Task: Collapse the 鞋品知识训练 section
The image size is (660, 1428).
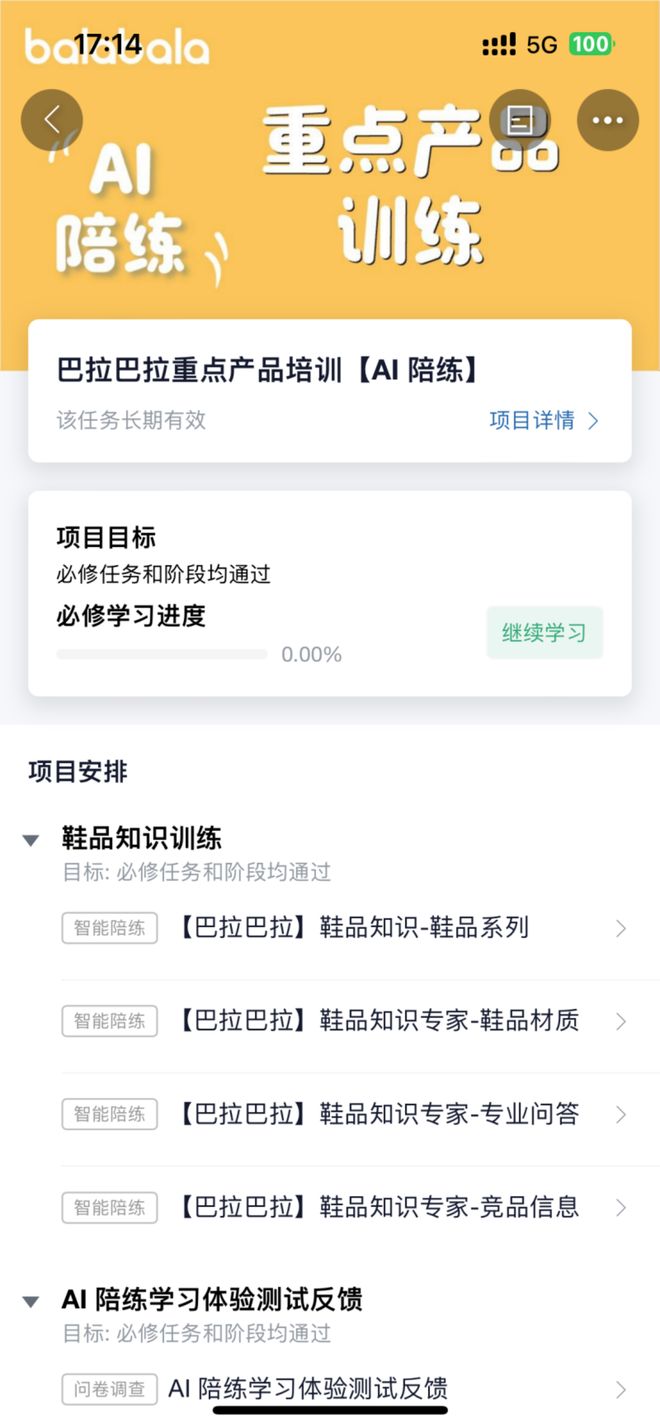Action: point(31,840)
